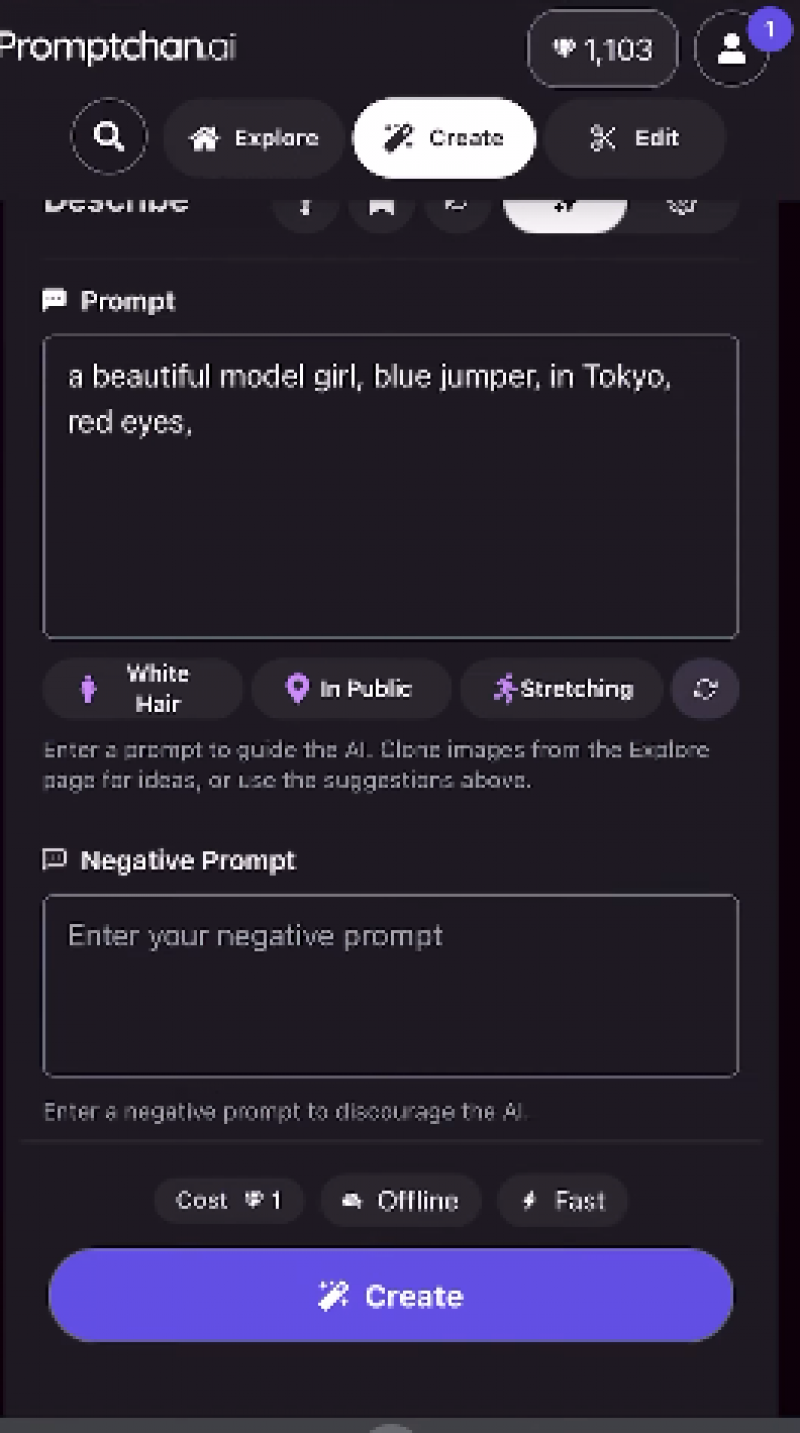Open the profile account icon

(732, 48)
